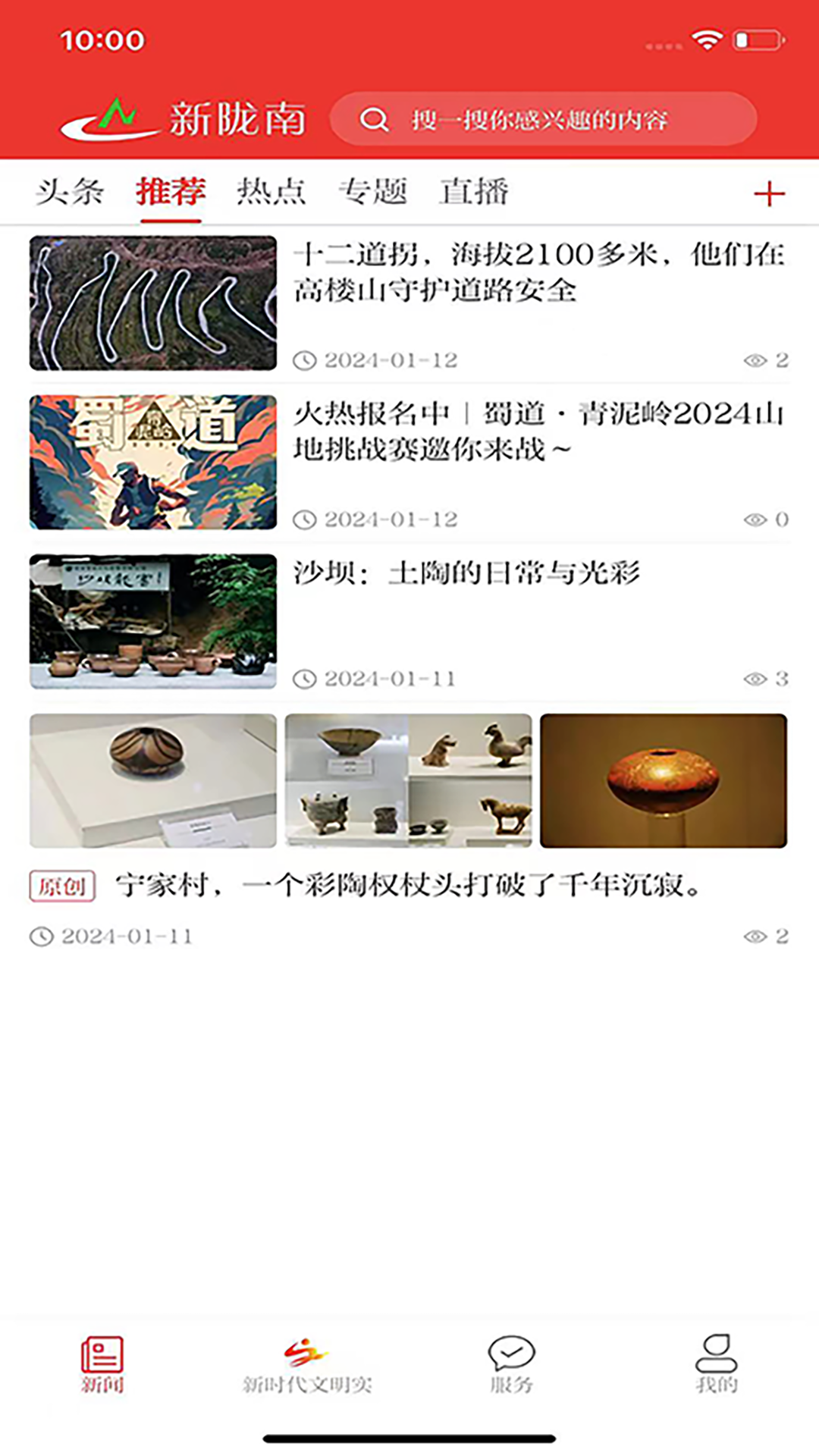Go to the 直播 tab

coord(474,192)
